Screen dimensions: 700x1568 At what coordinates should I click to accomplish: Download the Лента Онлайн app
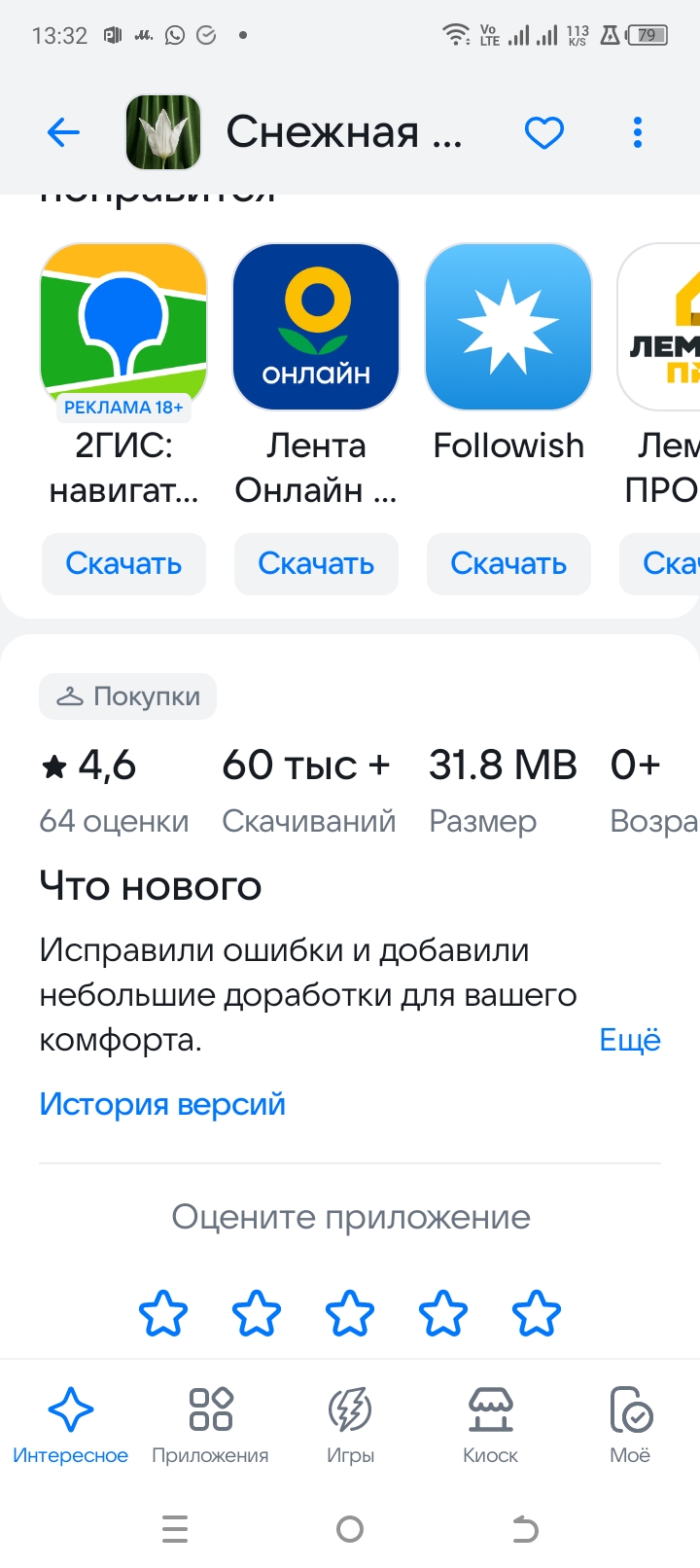[x=316, y=563]
